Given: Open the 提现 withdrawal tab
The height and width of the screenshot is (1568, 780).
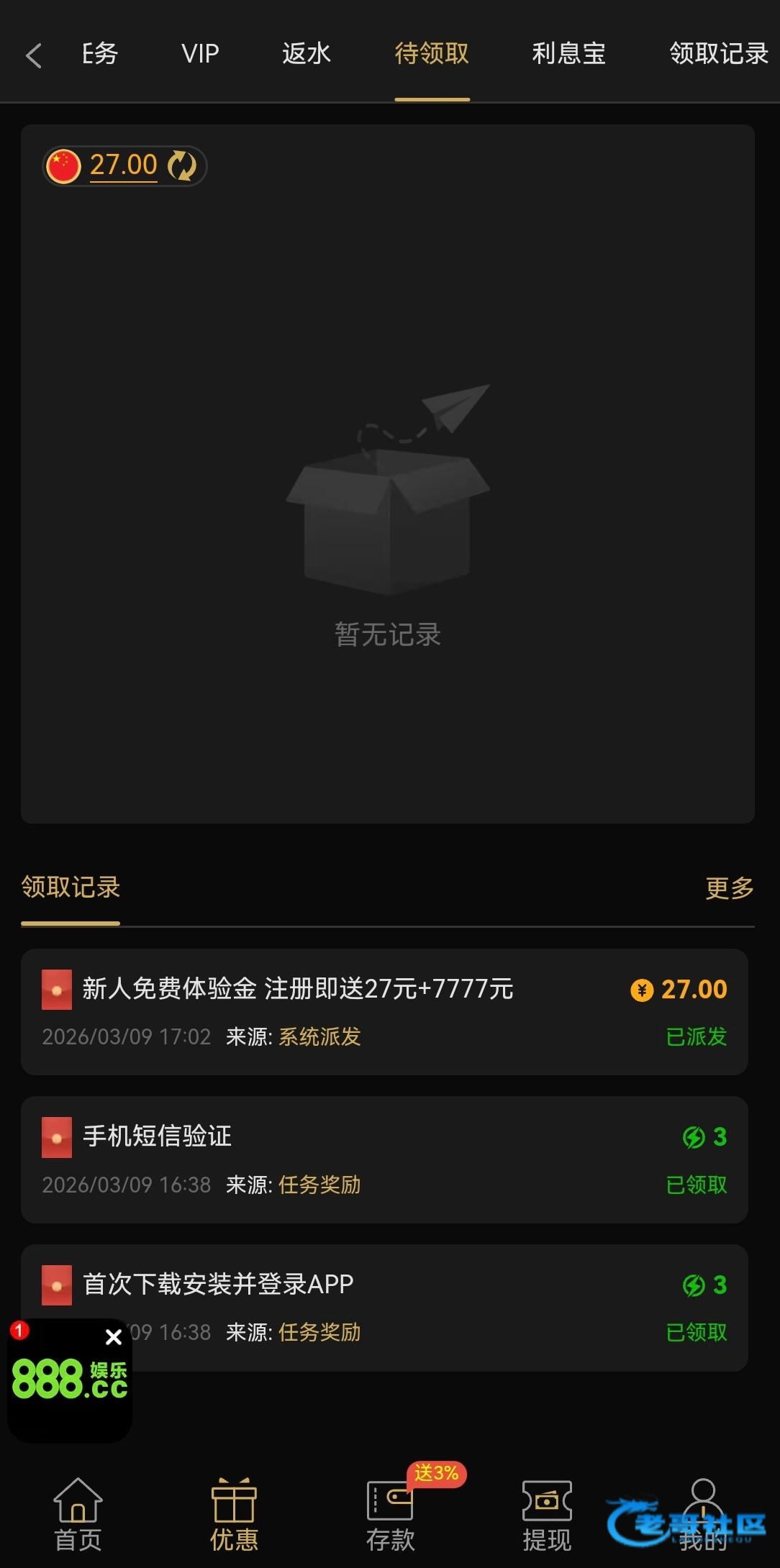Looking at the screenshot, I should pyautogui.click(x=547, y=1515).
